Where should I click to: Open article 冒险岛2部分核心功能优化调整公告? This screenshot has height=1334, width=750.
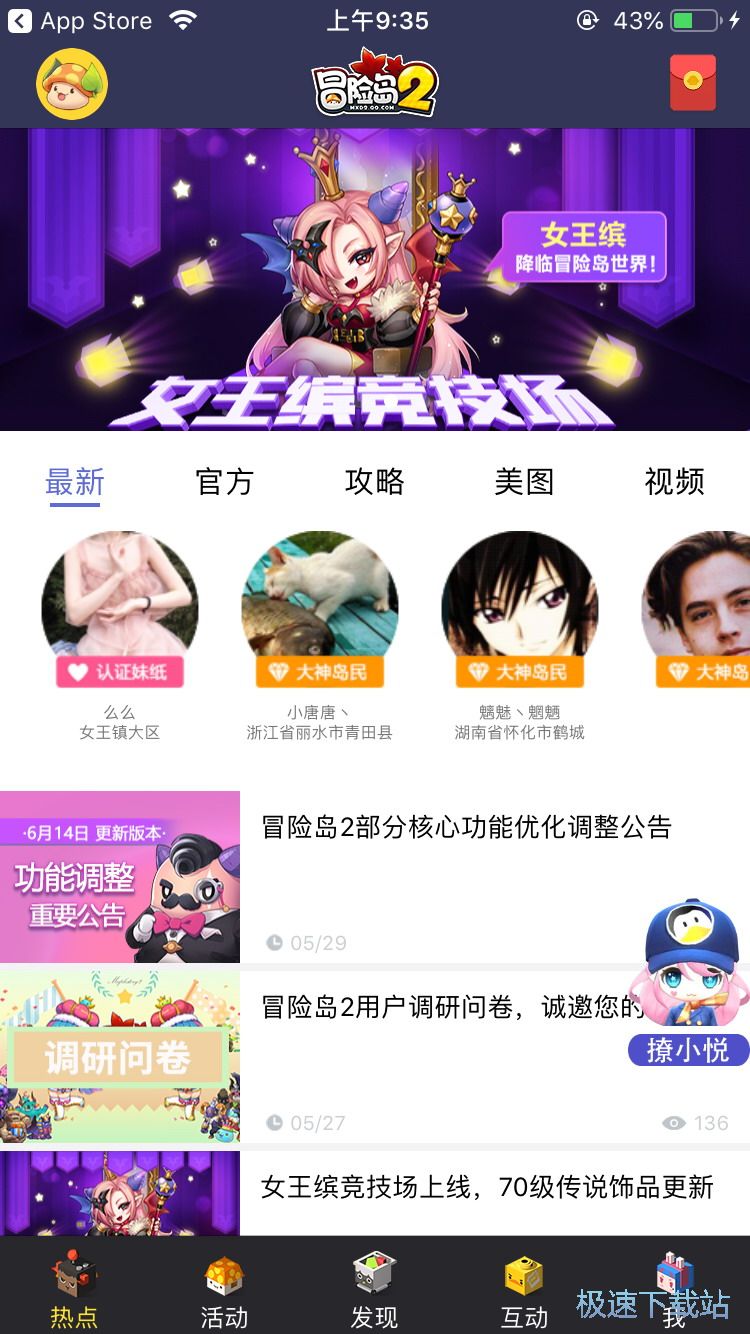click(466, 828)
